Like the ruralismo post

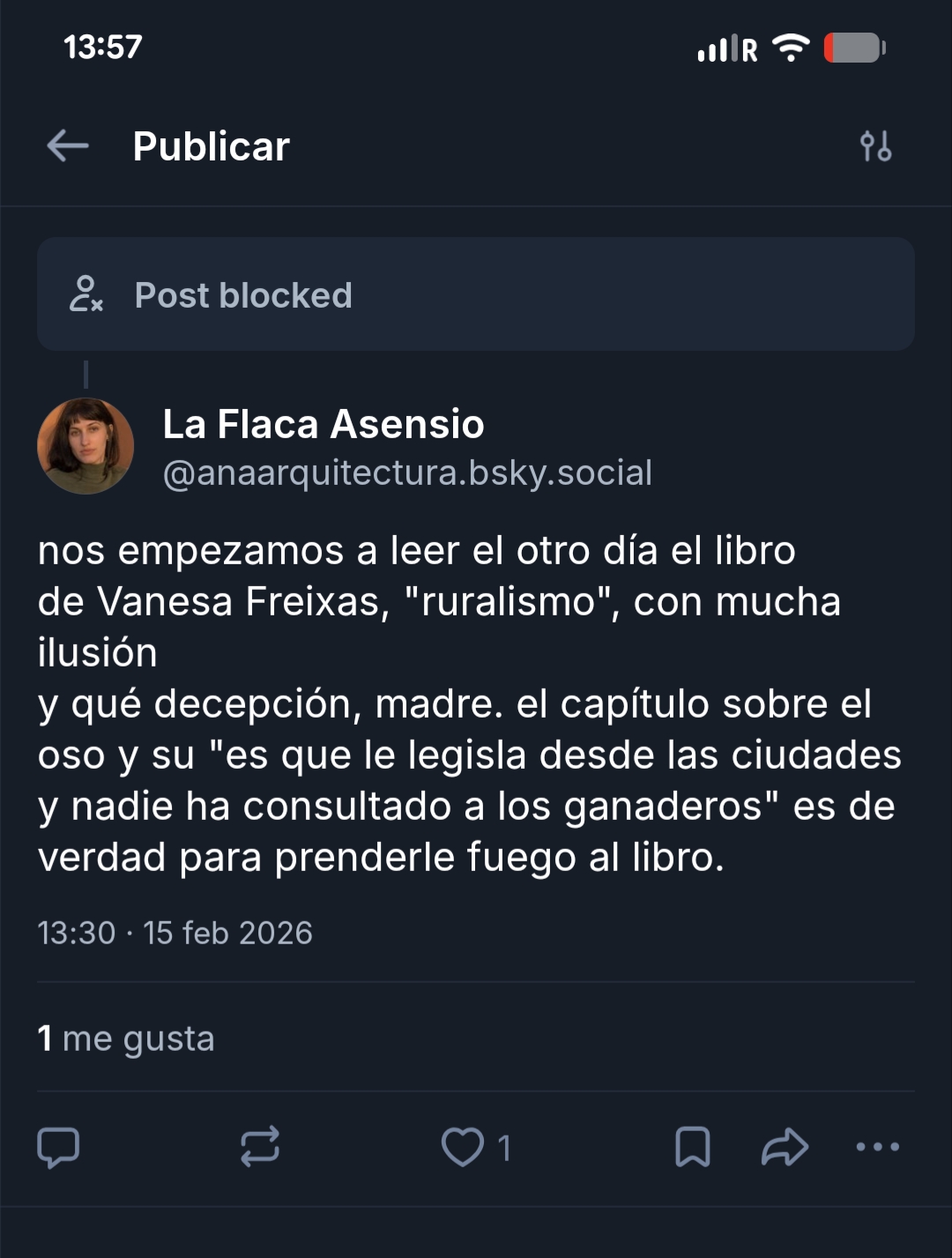pos(463,1147)
